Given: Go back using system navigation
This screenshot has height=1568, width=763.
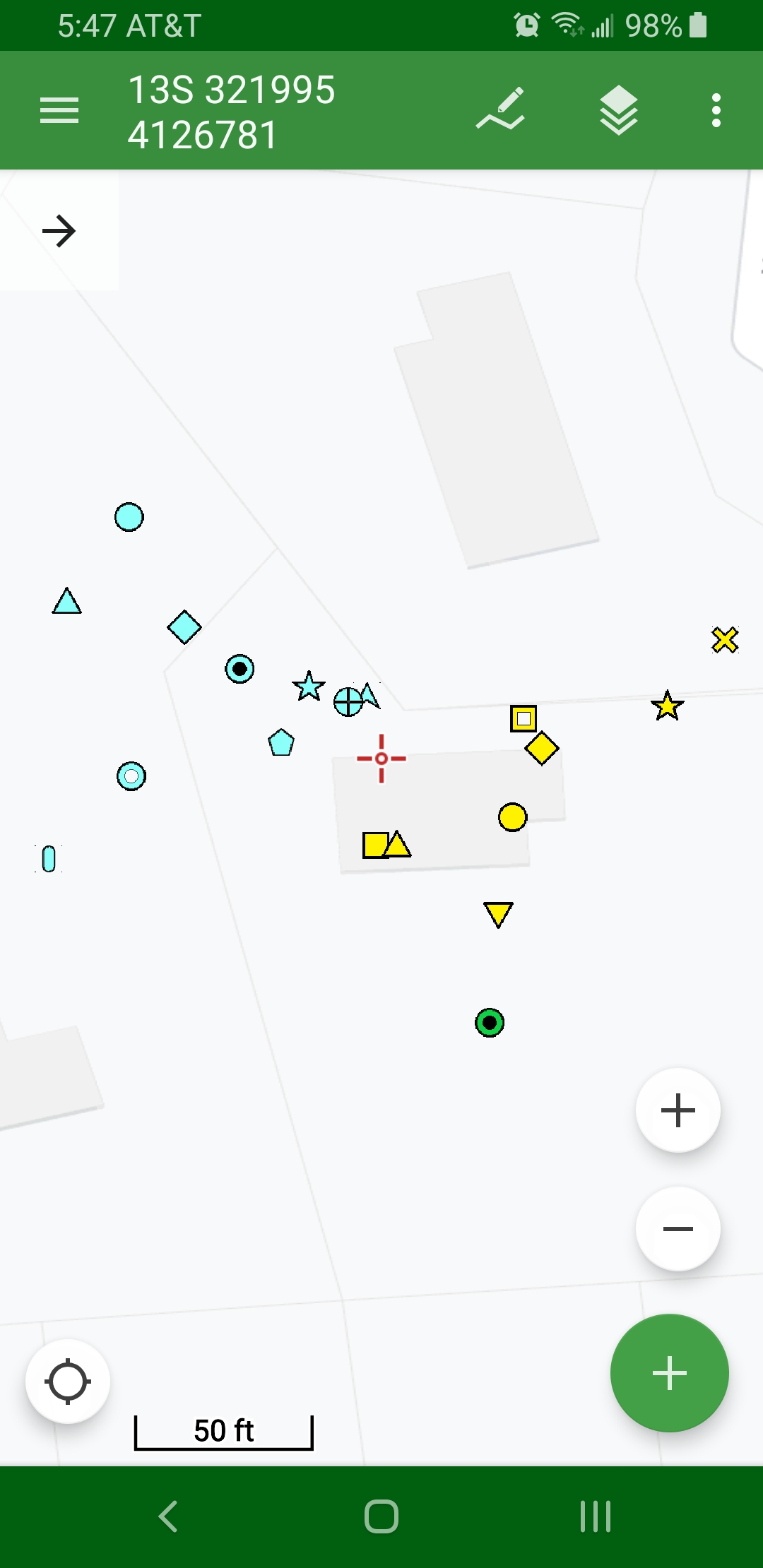Looking at the screenshot, I should click(x=168, y=1516).
